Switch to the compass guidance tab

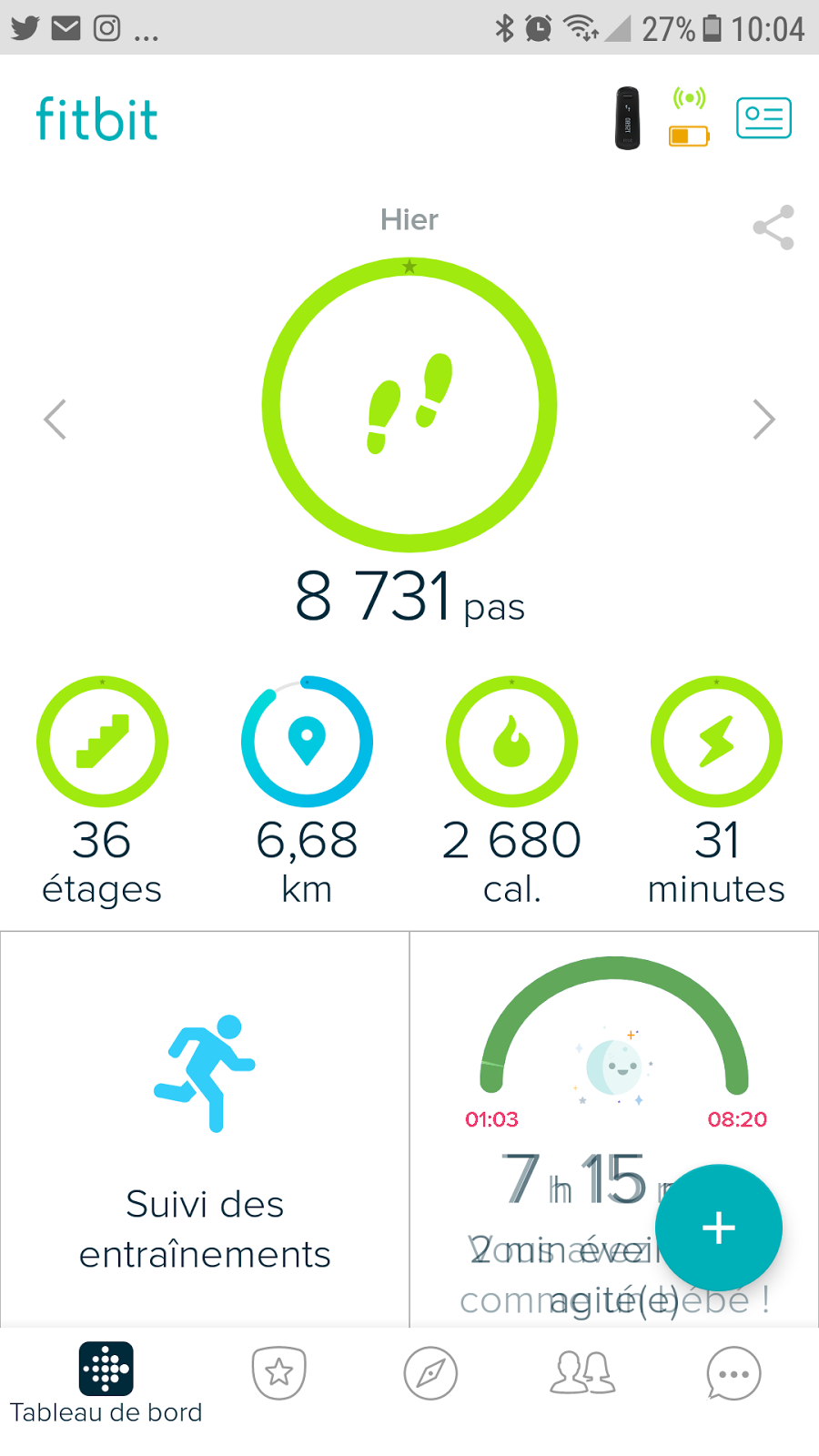[430, 1372]
